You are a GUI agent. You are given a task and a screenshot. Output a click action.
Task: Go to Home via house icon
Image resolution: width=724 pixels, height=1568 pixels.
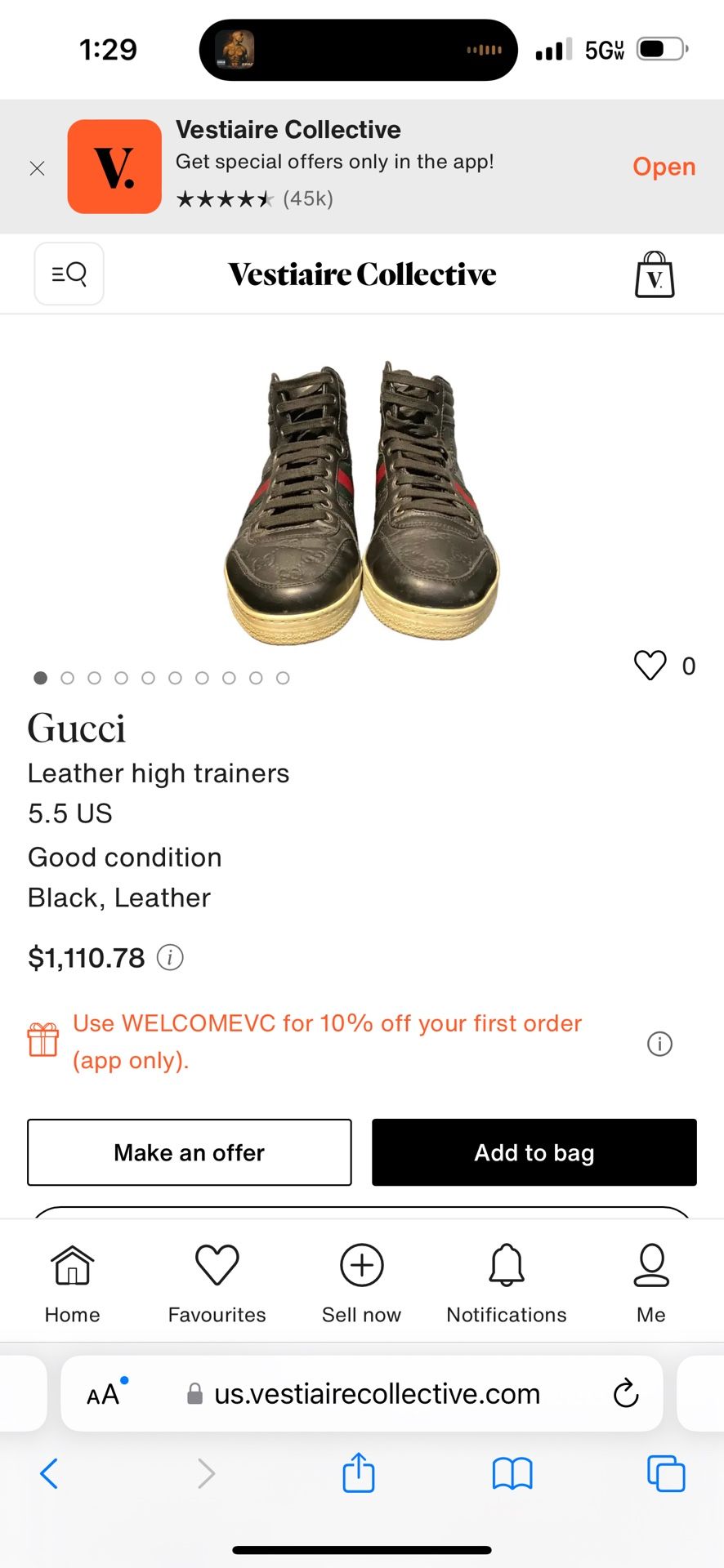point(72,1263)
